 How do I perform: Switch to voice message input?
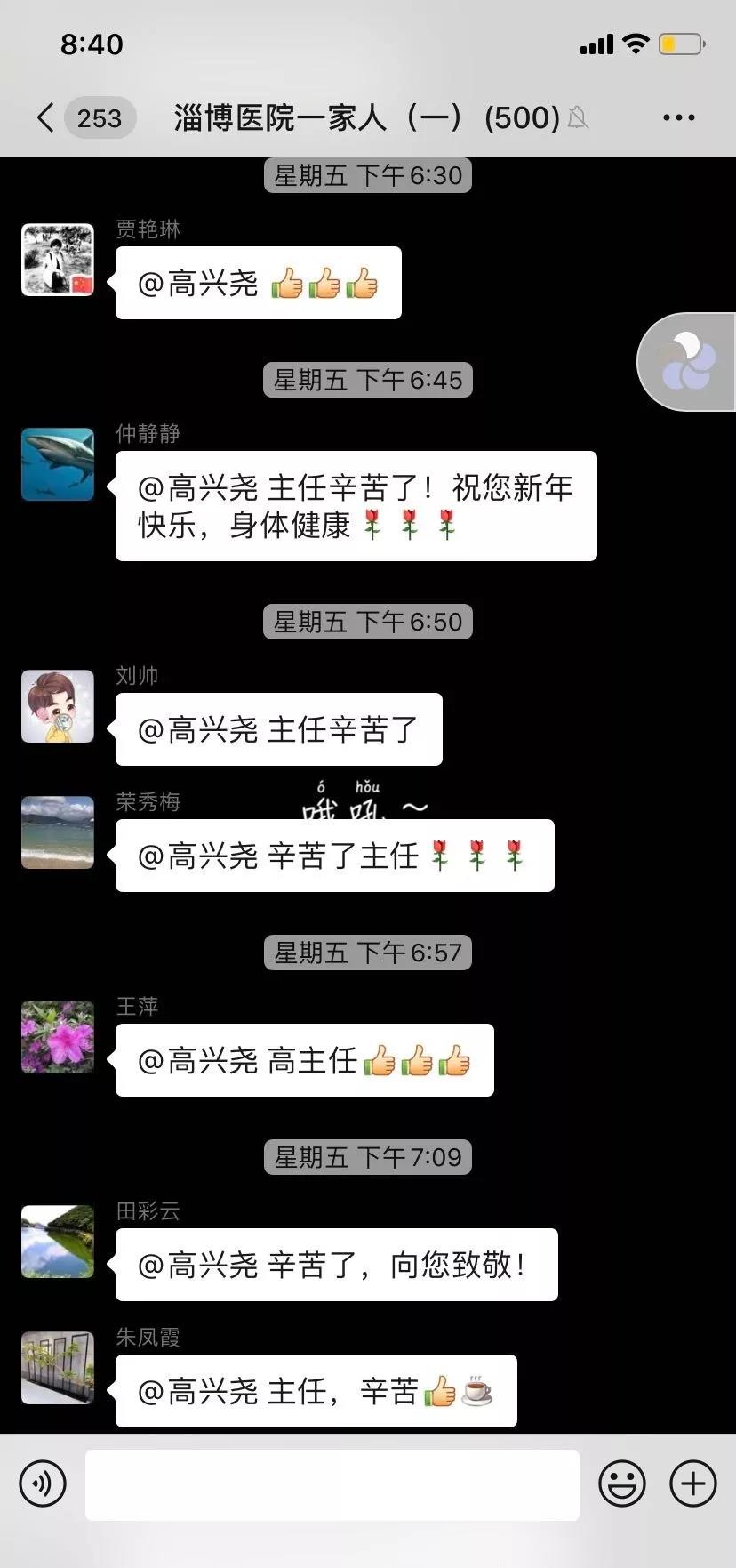click(43, 1484)
